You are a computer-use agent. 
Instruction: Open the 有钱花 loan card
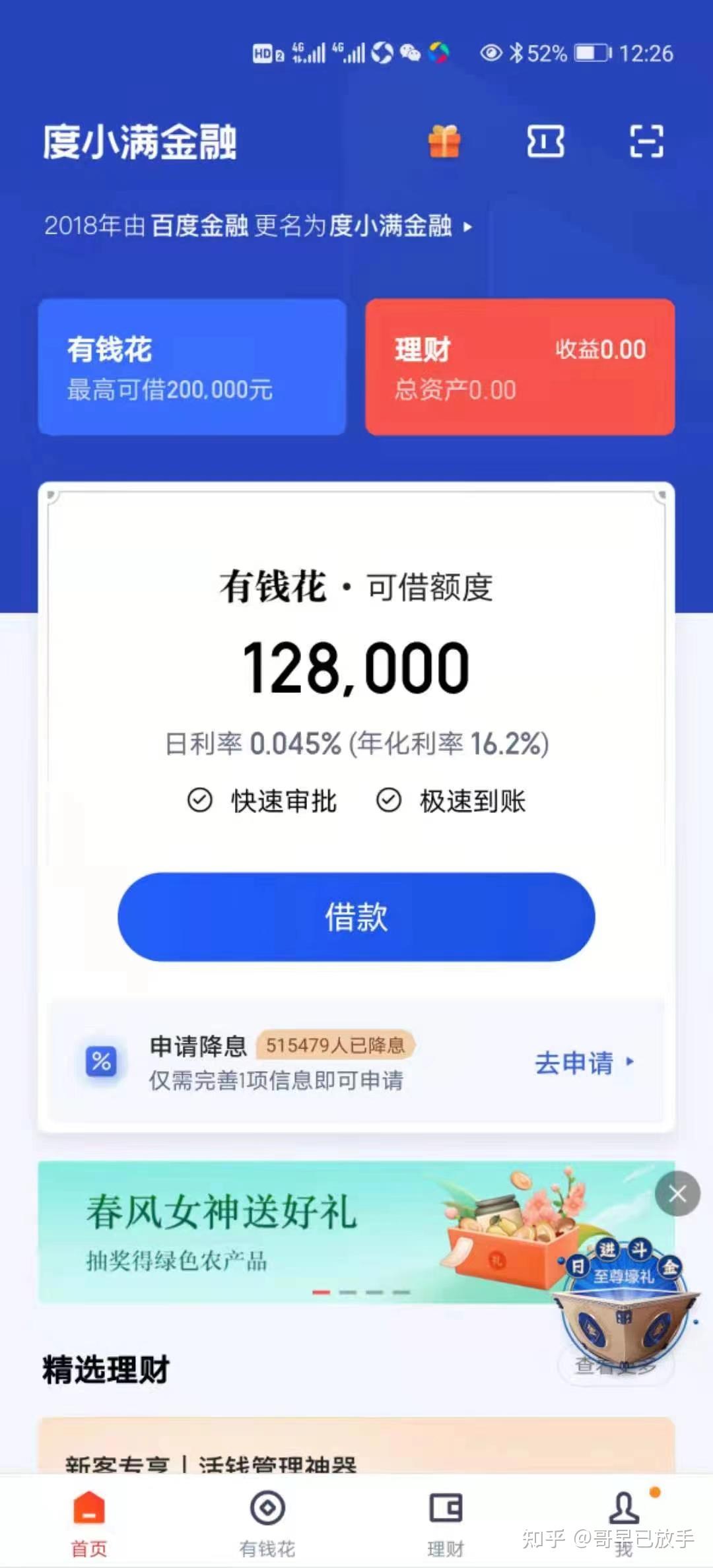[192, 367]
